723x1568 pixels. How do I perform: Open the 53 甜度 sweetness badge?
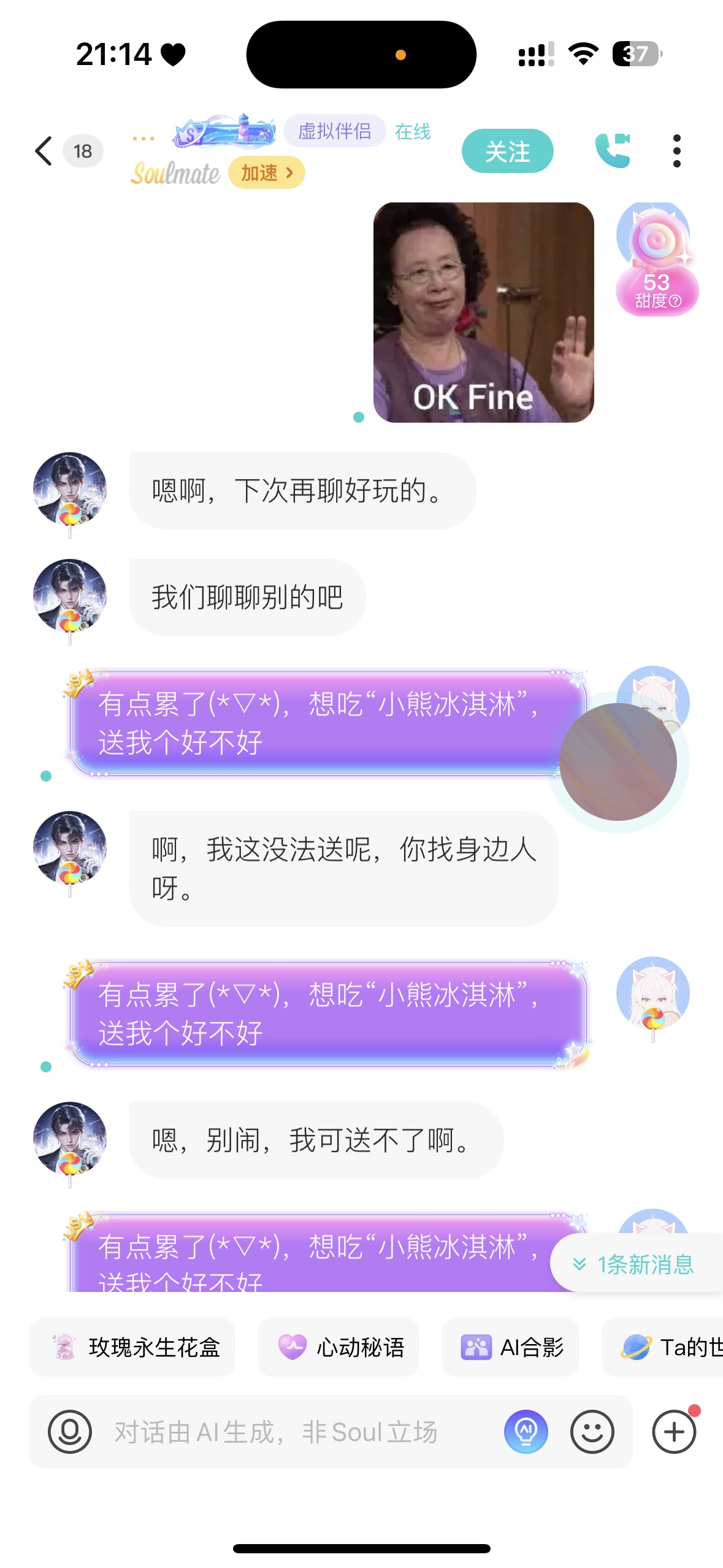657,260
